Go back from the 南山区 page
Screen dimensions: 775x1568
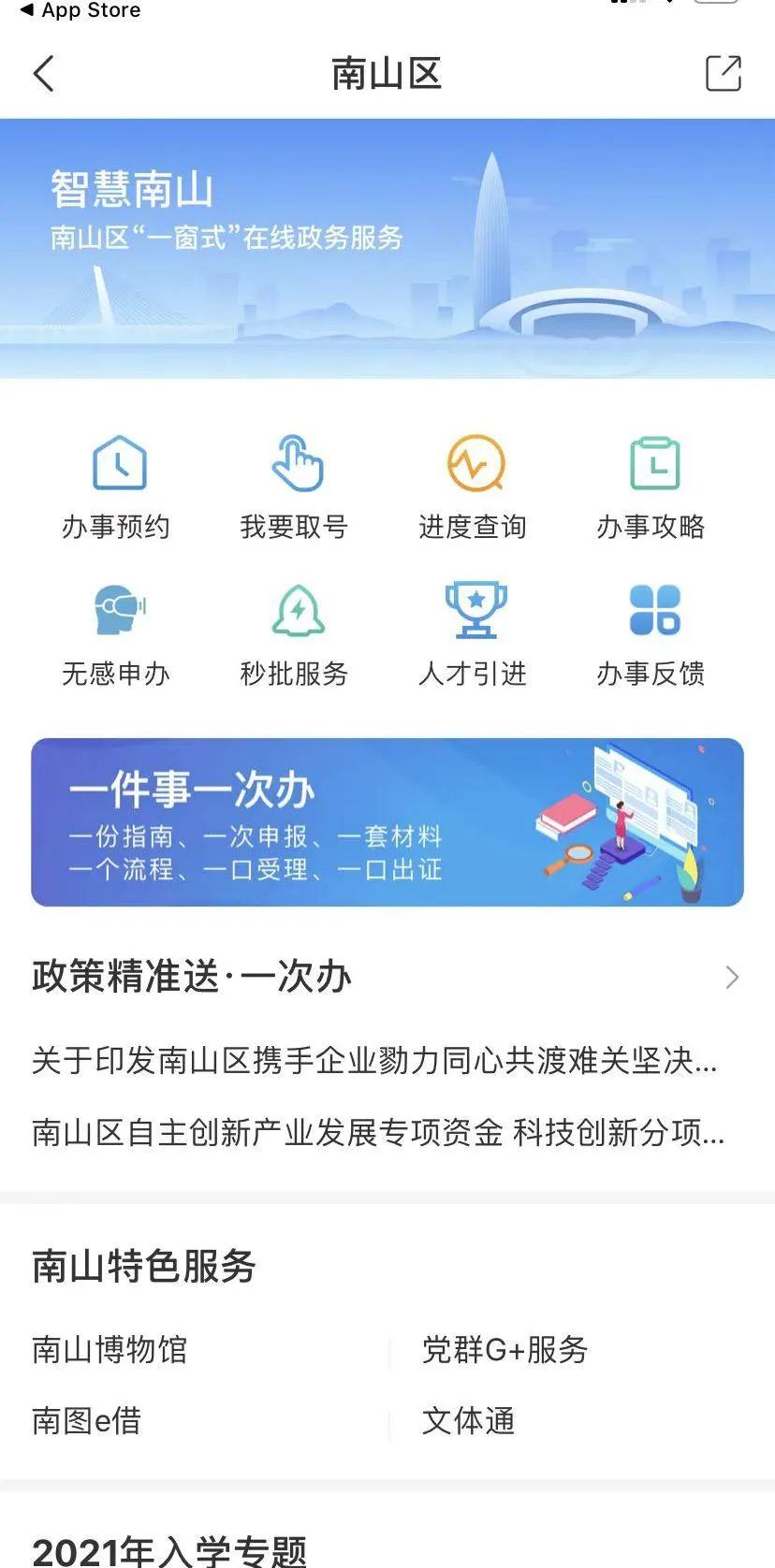(x=44, y=74)
